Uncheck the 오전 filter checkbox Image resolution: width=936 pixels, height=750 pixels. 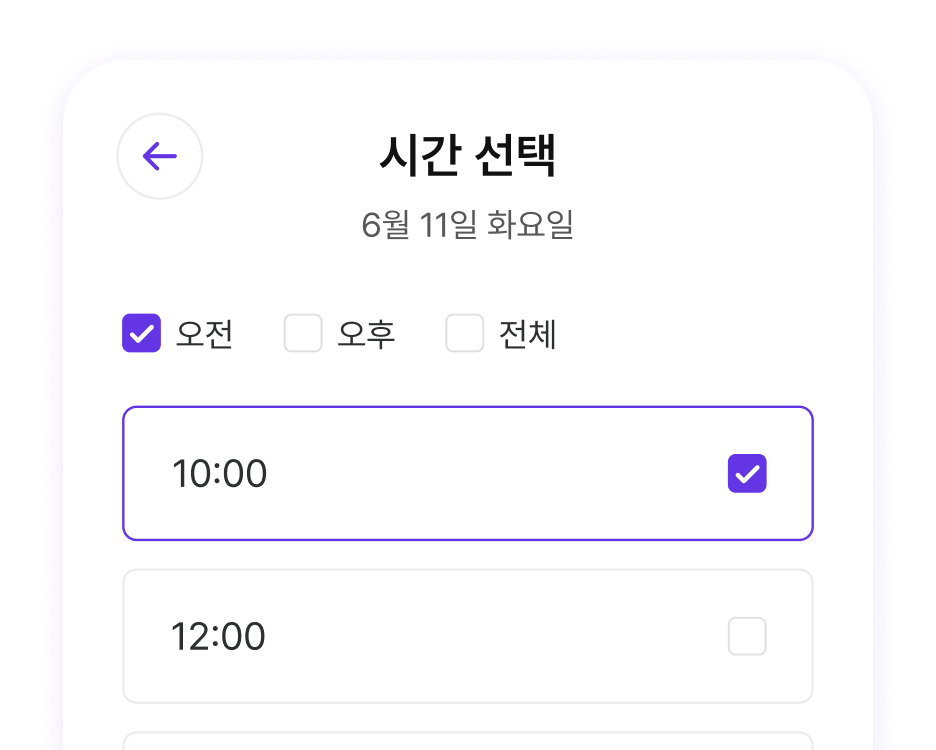point(142,333)
